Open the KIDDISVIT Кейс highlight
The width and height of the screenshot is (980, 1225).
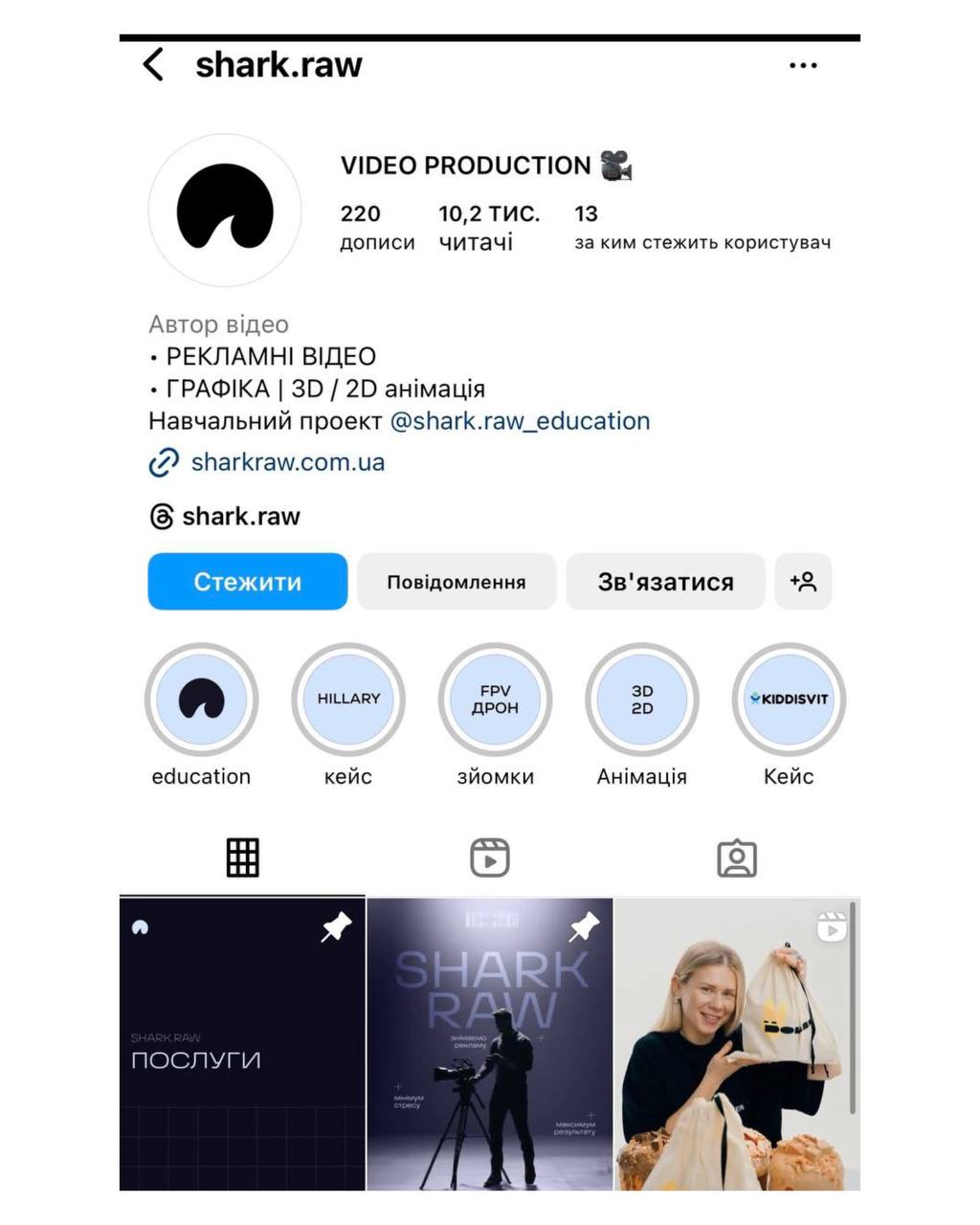coord(789,701)
